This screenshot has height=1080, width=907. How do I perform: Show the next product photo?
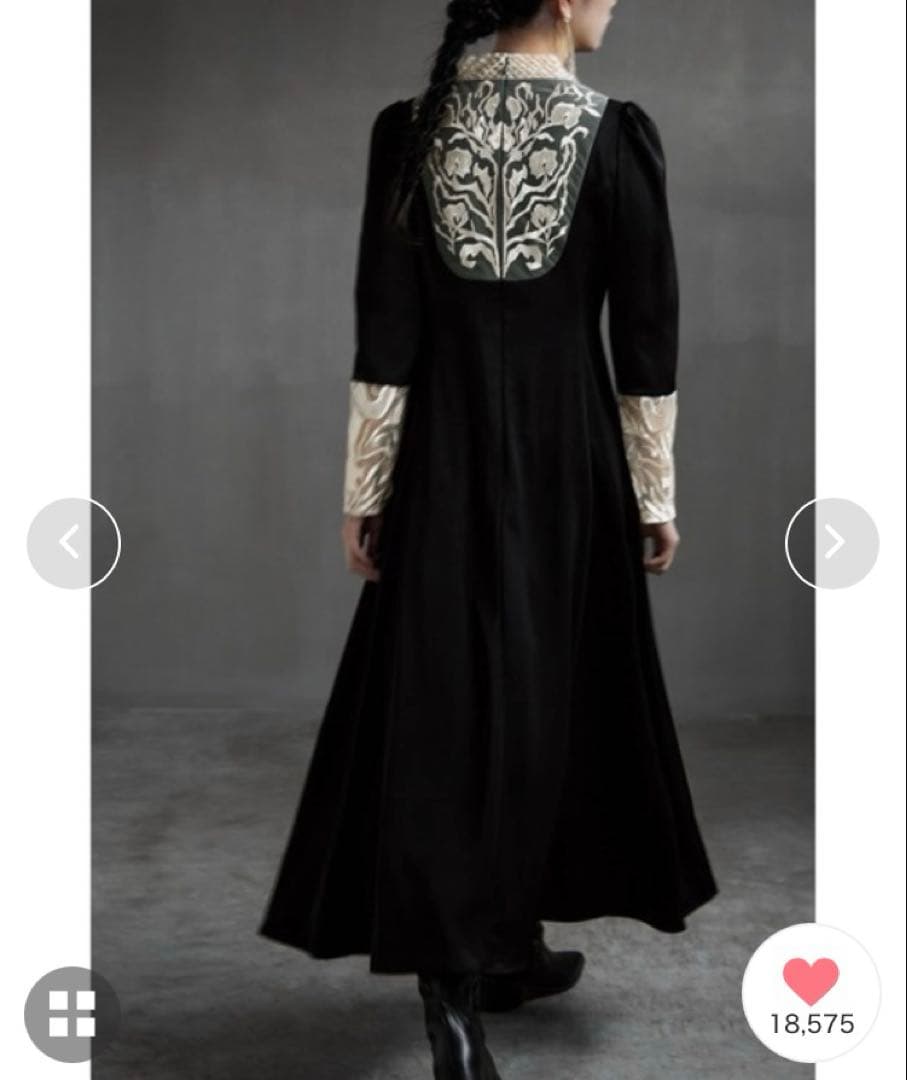(x=832, y=543)
